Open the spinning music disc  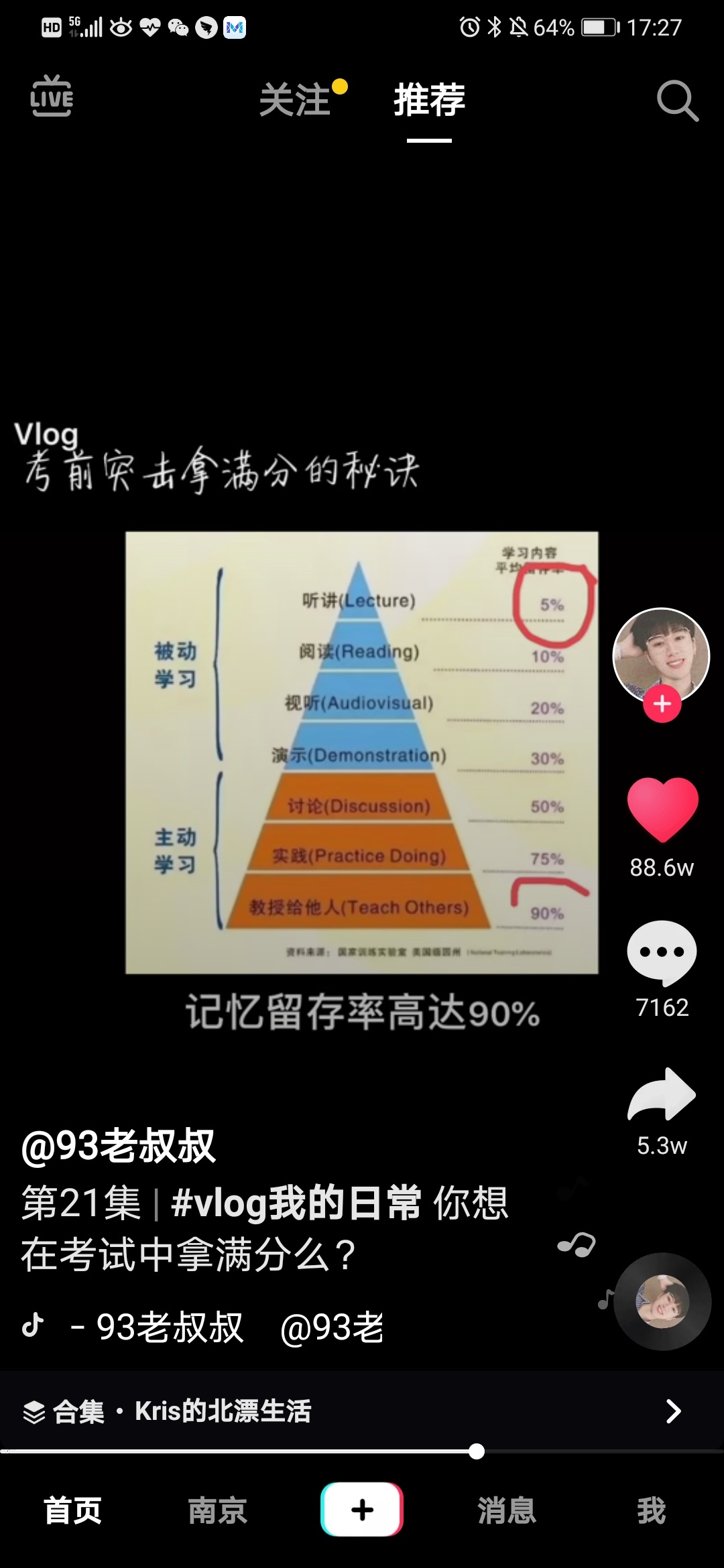[x=662, y=1301]
